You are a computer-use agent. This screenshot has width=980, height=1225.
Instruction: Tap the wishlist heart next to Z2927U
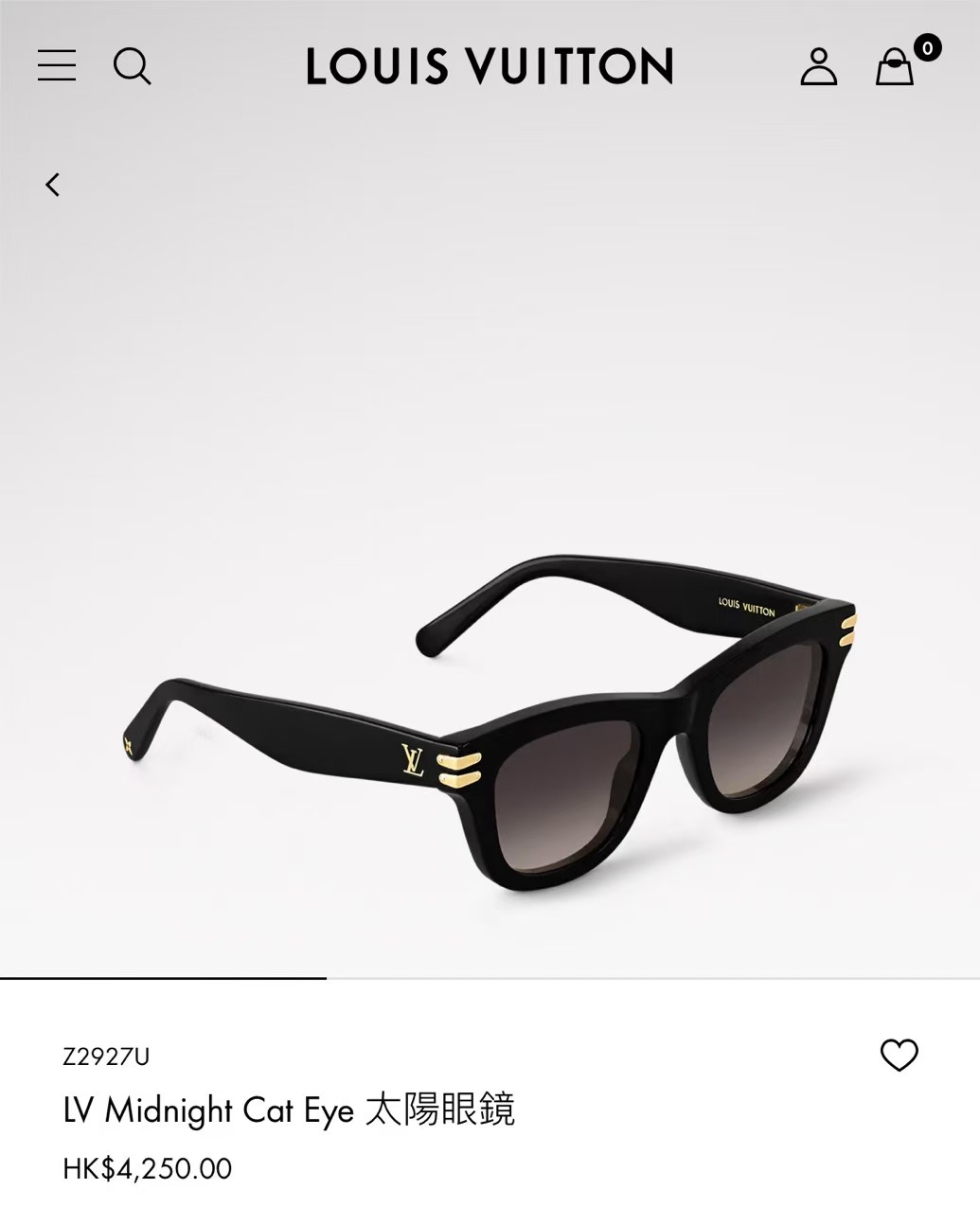tap(900, 1054)
